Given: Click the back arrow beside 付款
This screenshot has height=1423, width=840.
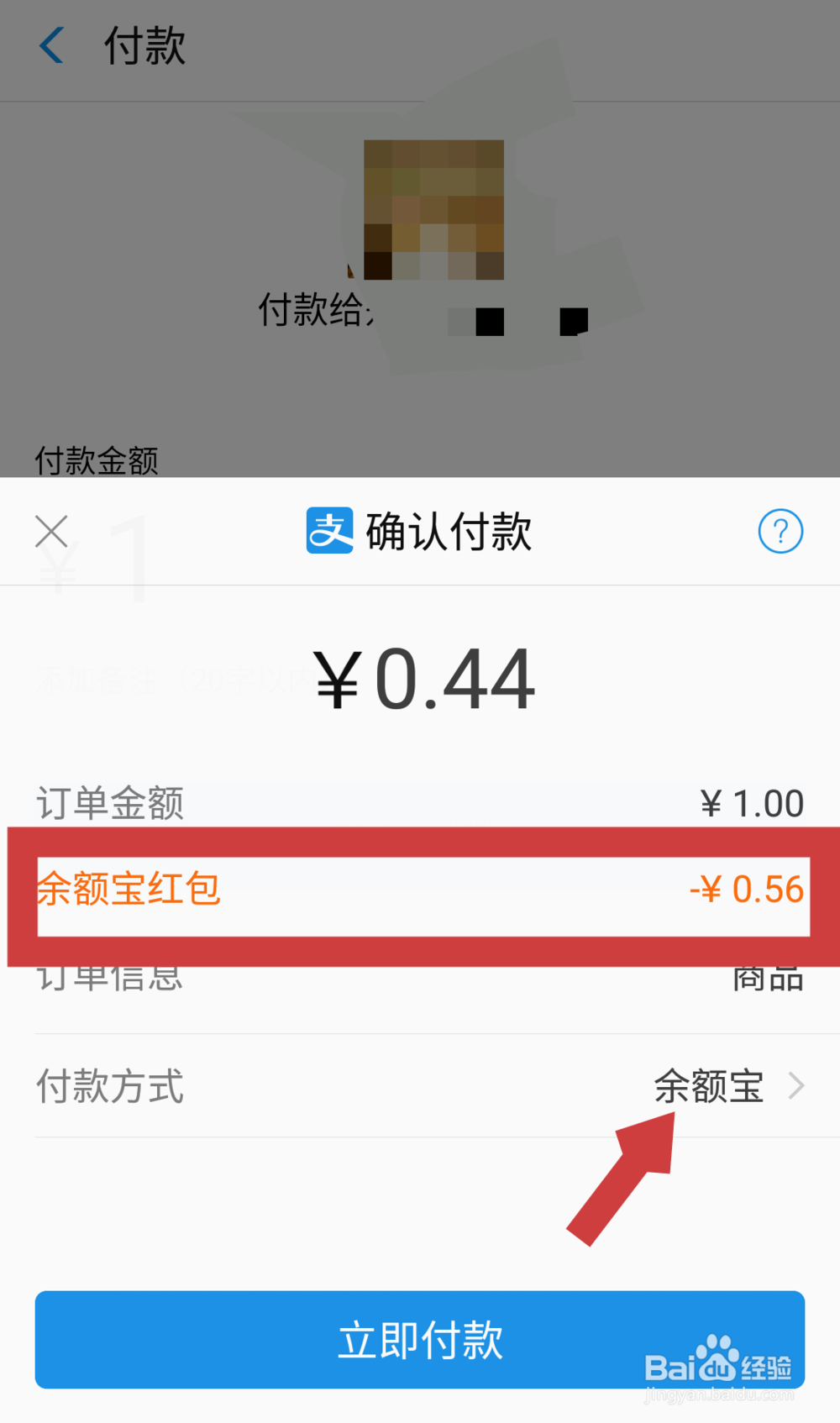Looking at the screenshot, I should [52, 46].
